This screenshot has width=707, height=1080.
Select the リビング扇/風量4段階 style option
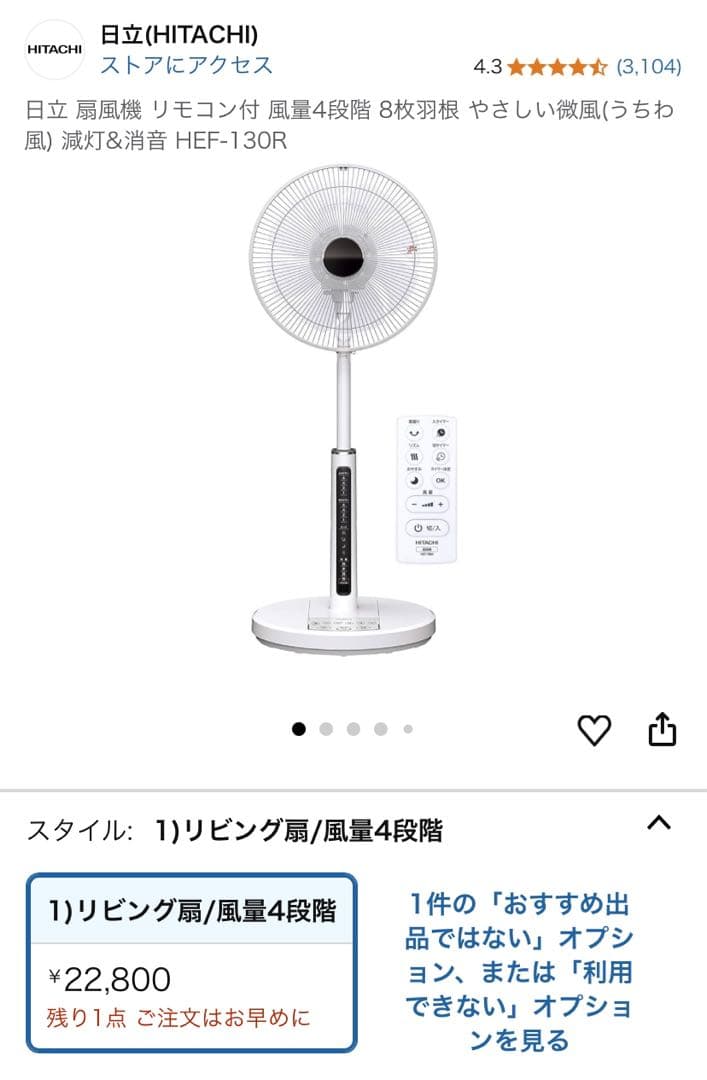point(192,963)
